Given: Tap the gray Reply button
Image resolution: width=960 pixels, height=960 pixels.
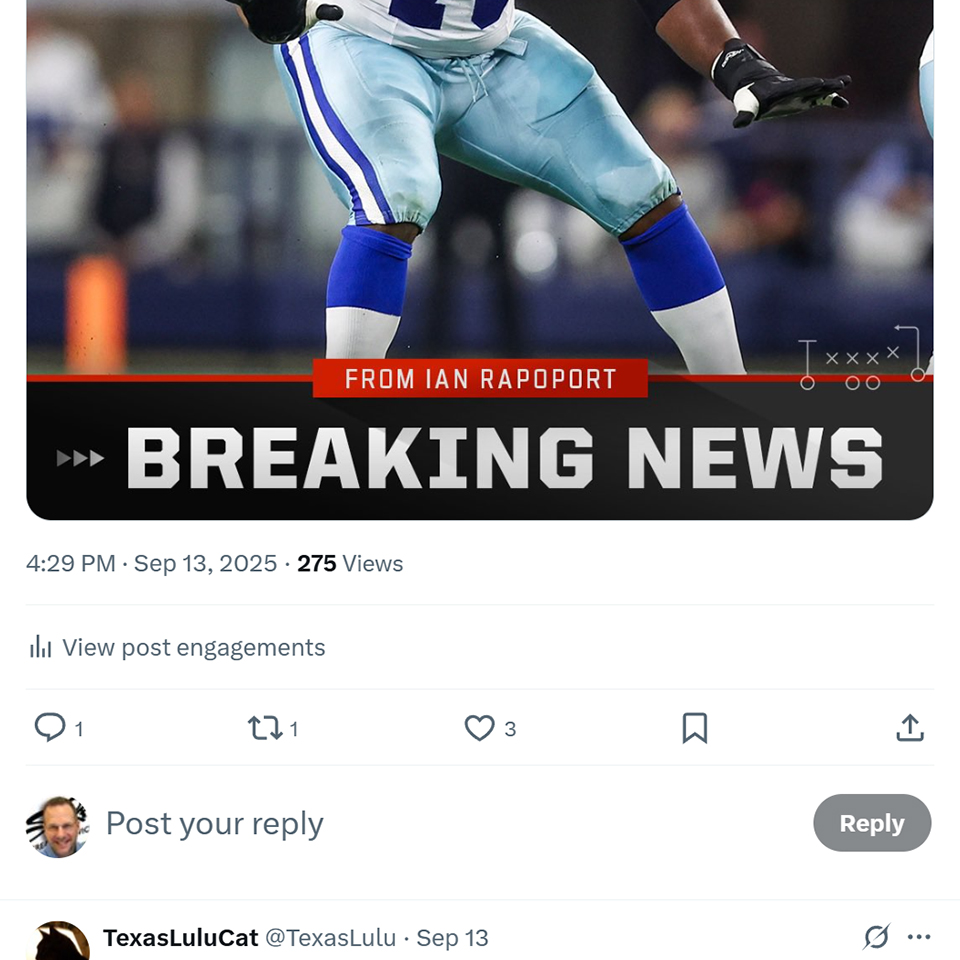Looking at the screenshot, I should (x=871, y=823).
